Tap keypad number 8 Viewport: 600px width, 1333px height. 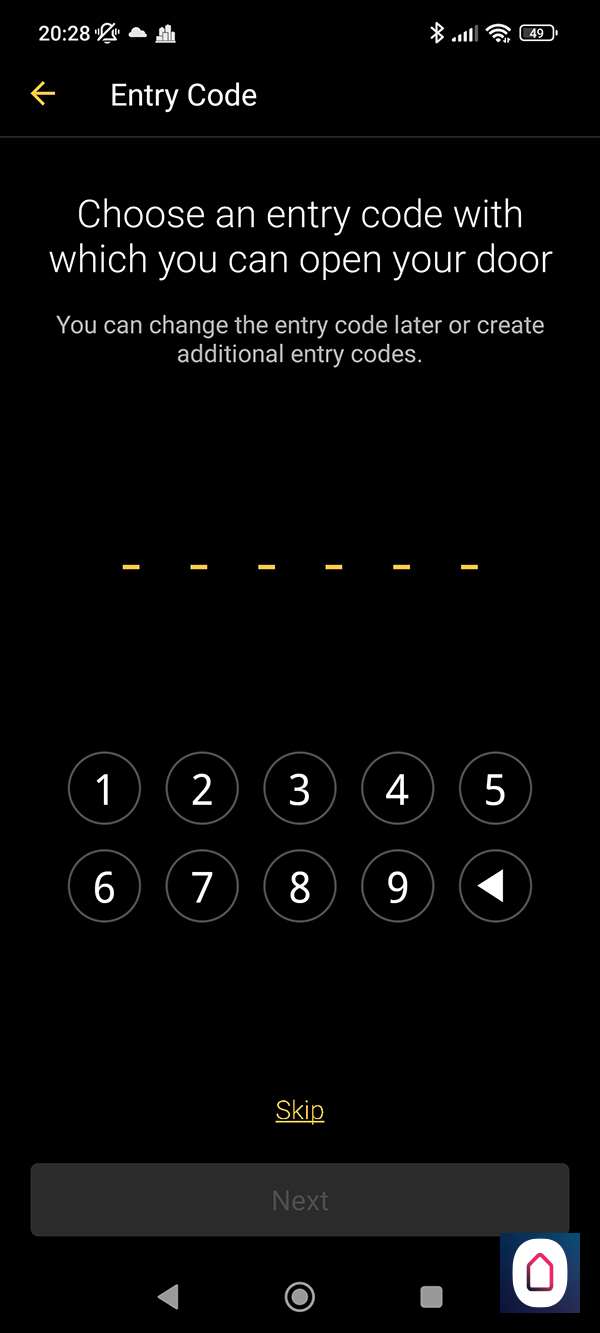(x=300, y=886)
